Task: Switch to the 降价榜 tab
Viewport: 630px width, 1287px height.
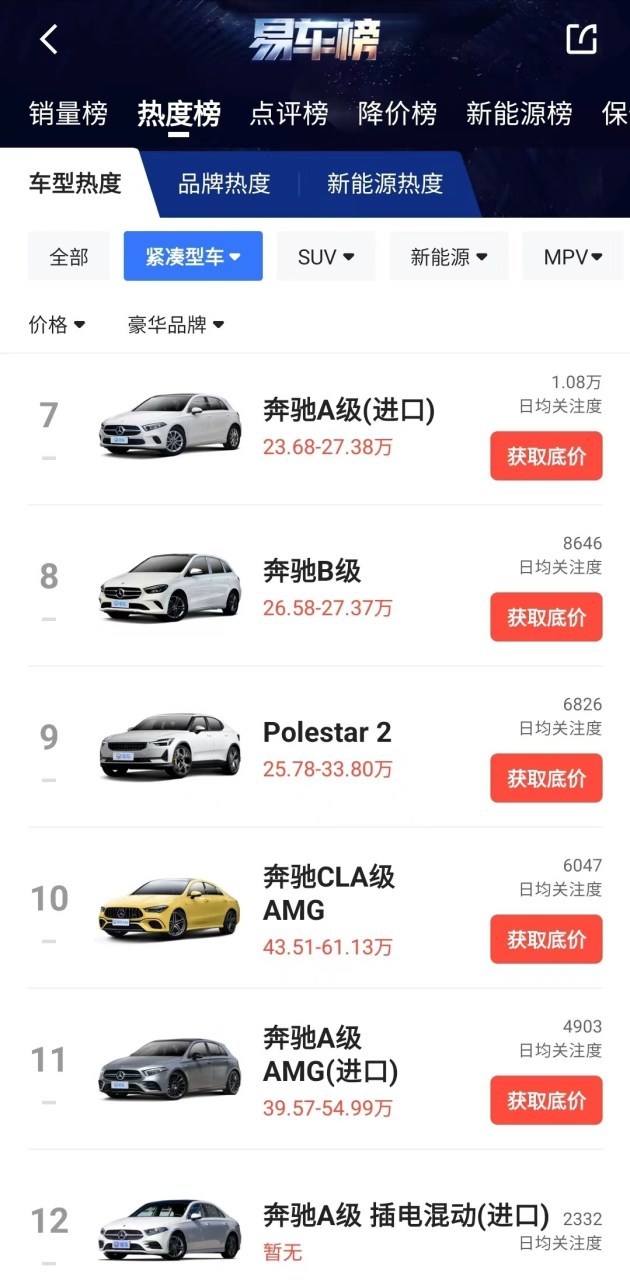Action: pos(397,114)
